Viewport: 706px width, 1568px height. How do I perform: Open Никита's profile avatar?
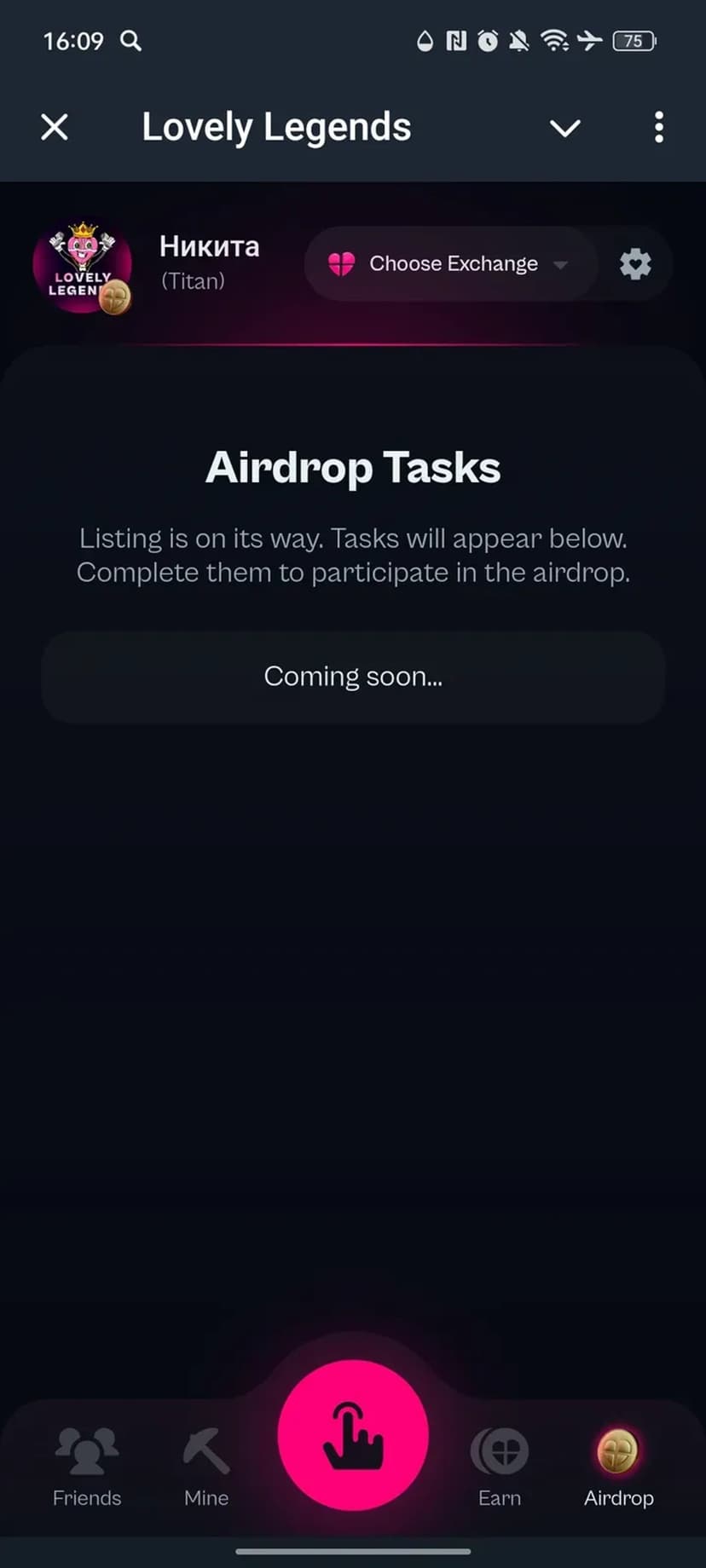tap(83, 266)
